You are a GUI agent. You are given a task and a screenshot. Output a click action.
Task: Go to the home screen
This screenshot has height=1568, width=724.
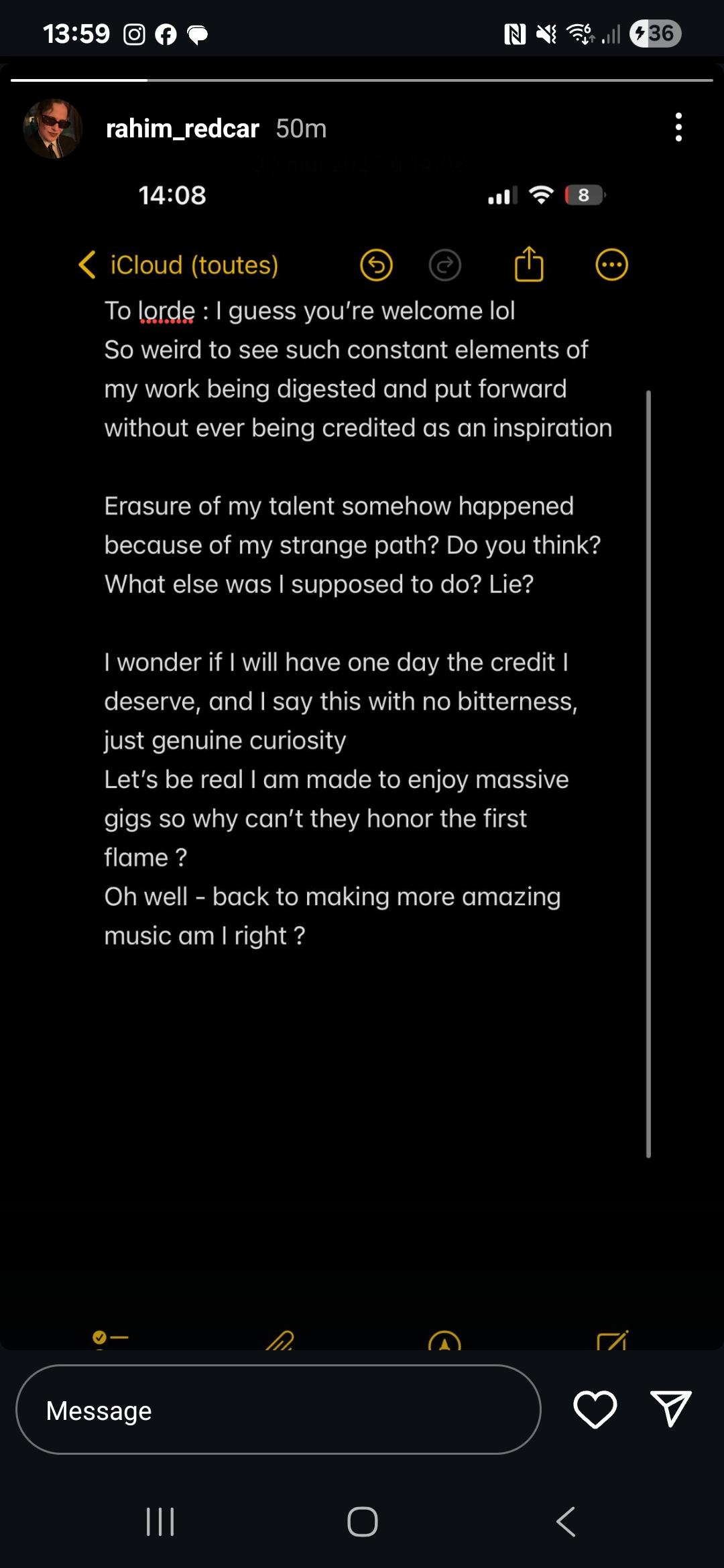(363, 1521)
